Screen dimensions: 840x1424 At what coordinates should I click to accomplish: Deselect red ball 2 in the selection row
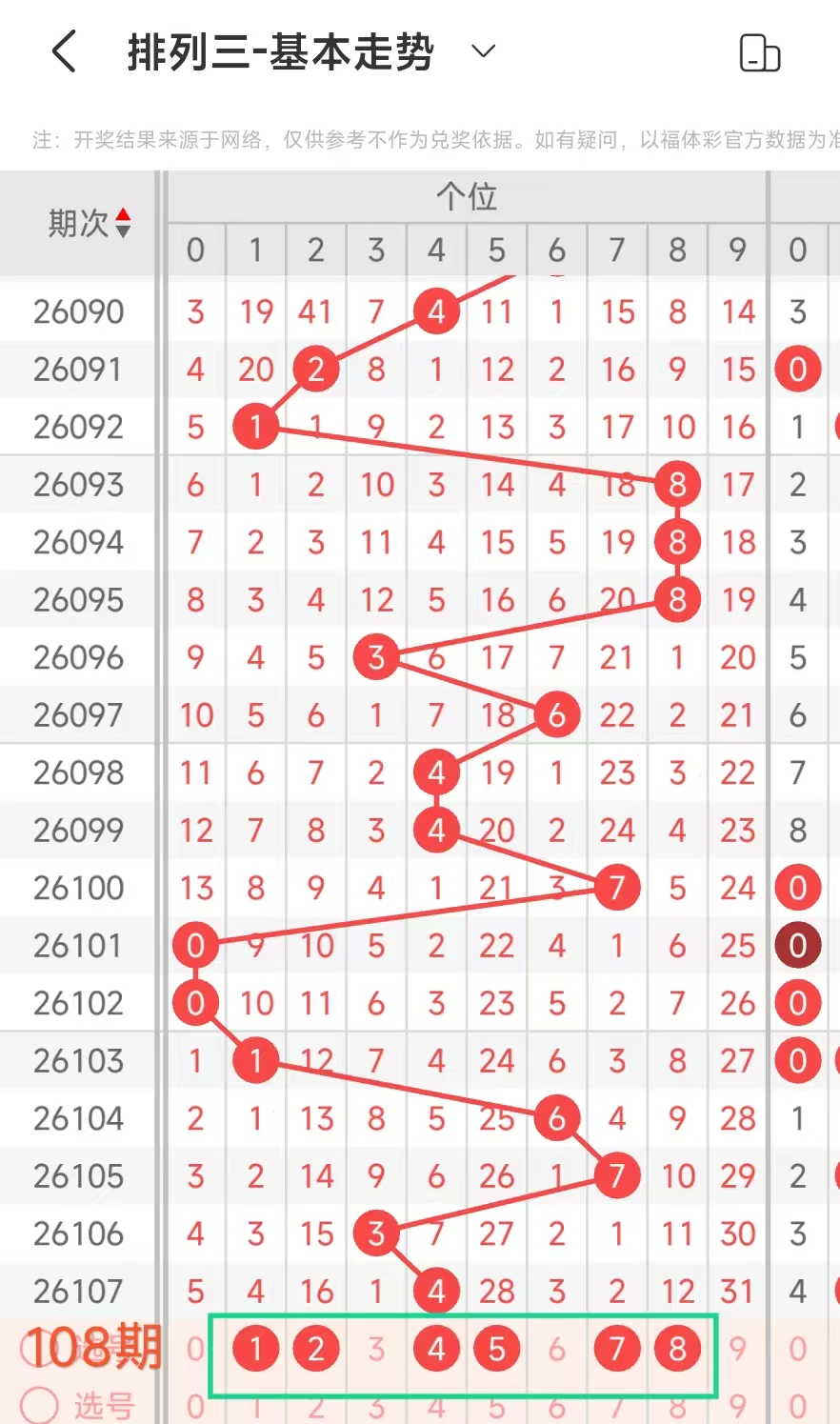tap(316, 1349)
